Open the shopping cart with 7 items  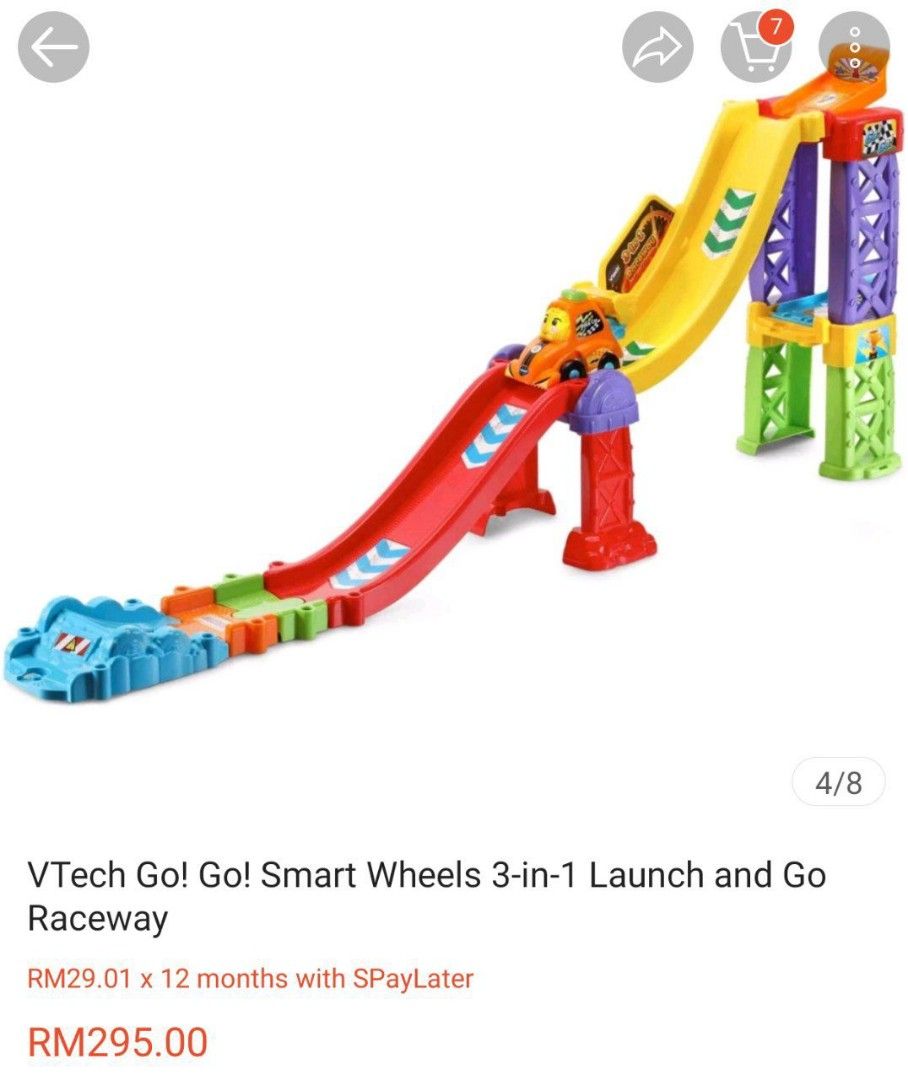click(756, 47)
